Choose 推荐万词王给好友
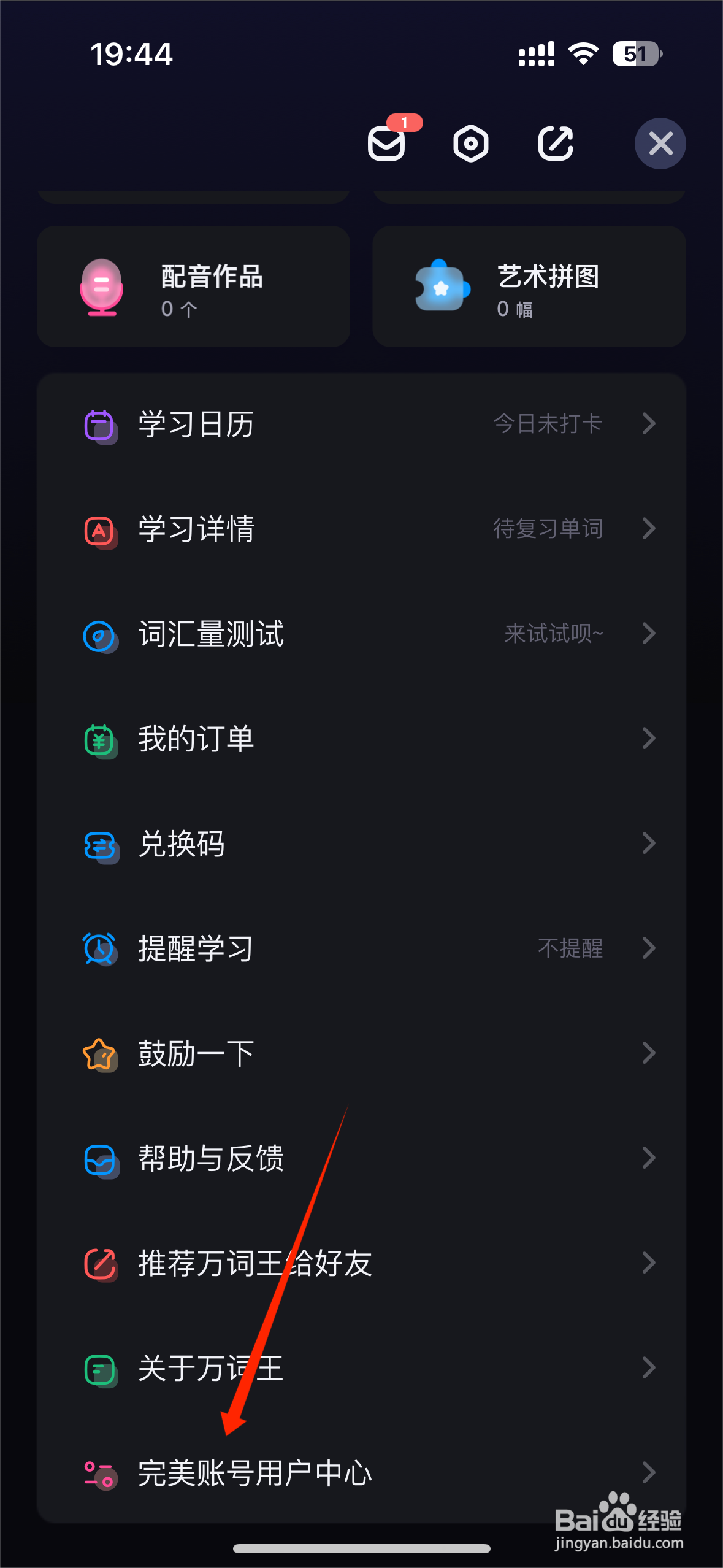The height and width of the screenshot is (1568, 723). click(x=361, y=1263)
